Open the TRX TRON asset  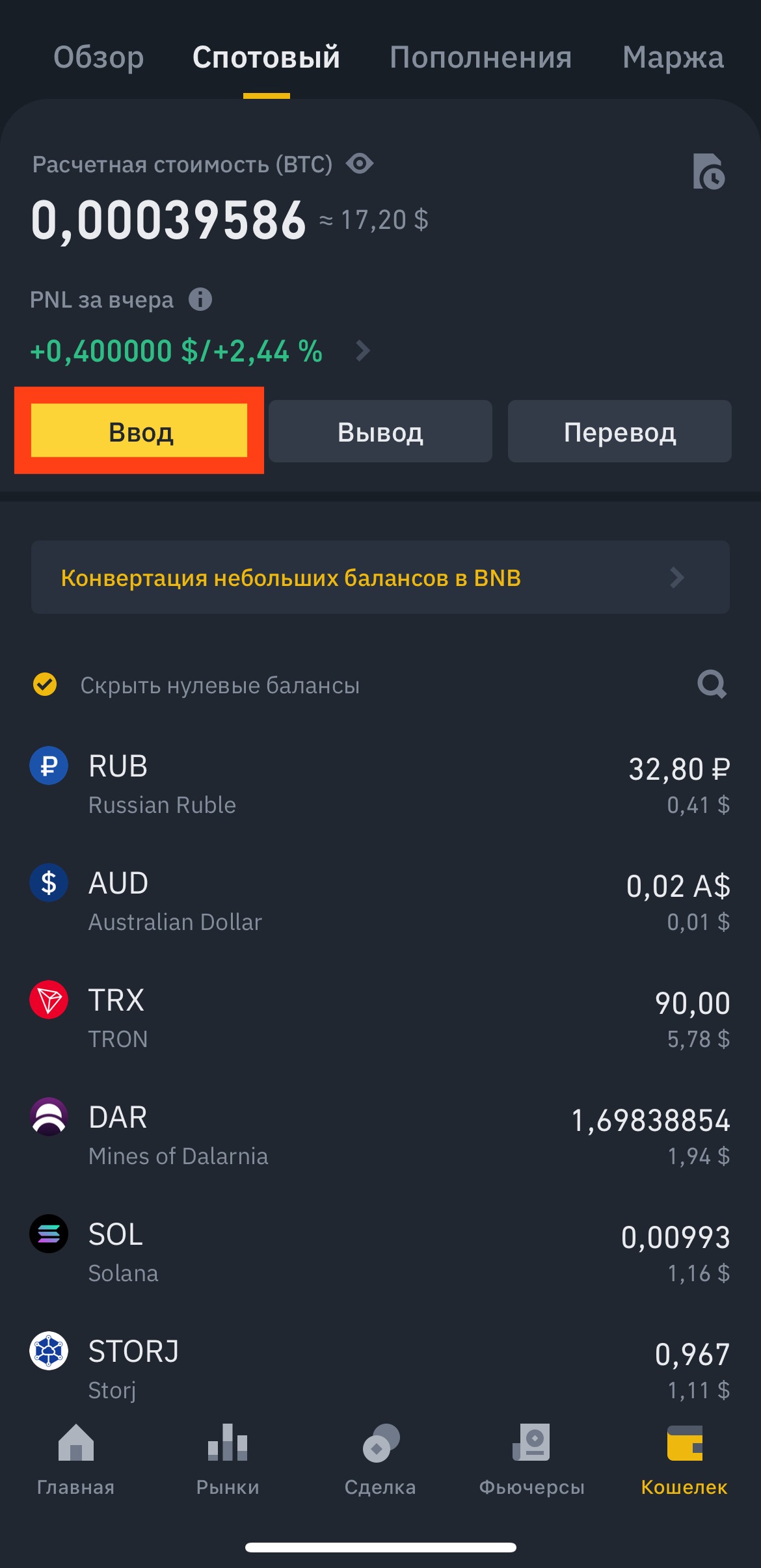[380, 1018]
